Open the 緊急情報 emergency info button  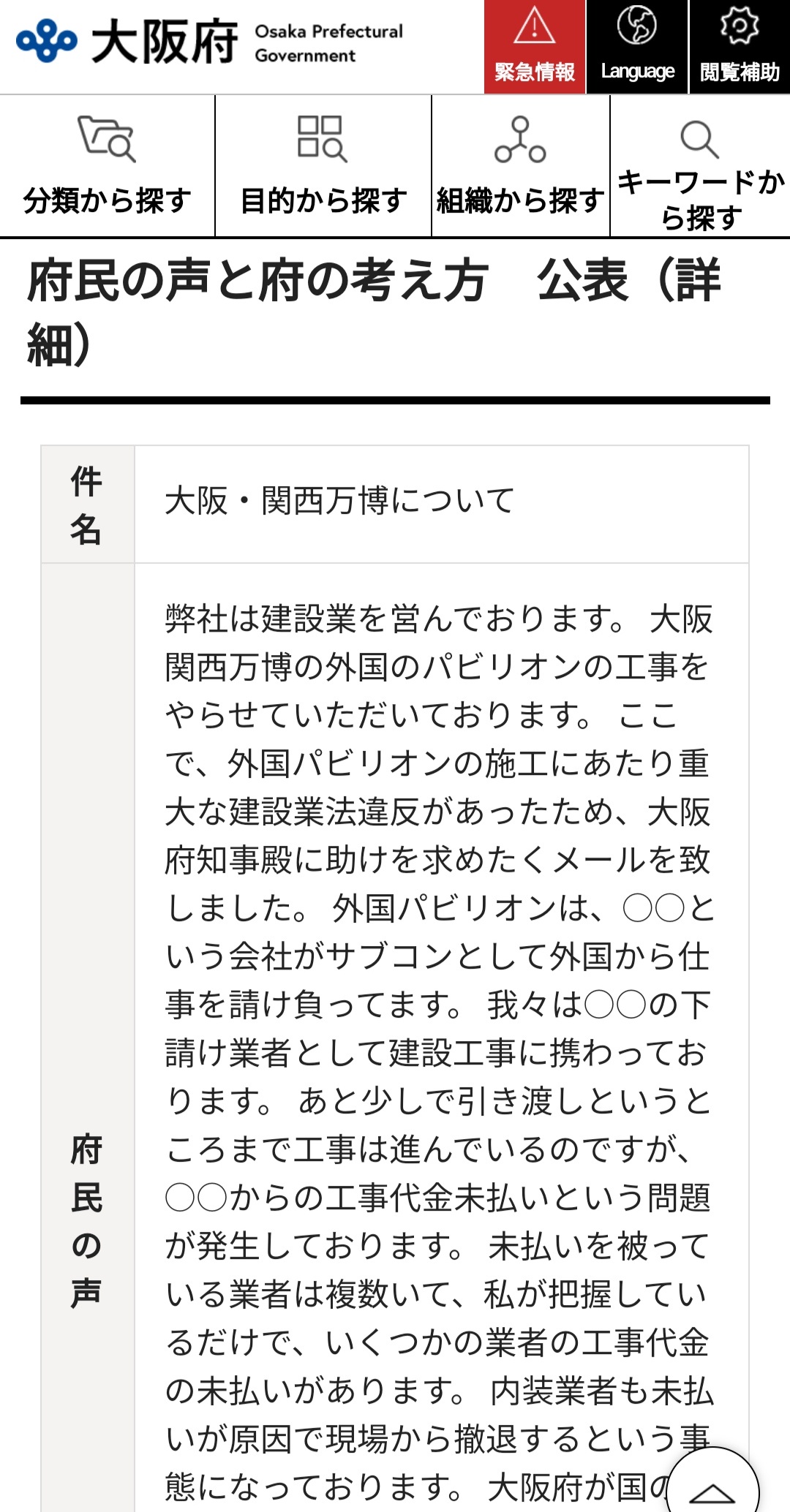click(x=534, y=47)
